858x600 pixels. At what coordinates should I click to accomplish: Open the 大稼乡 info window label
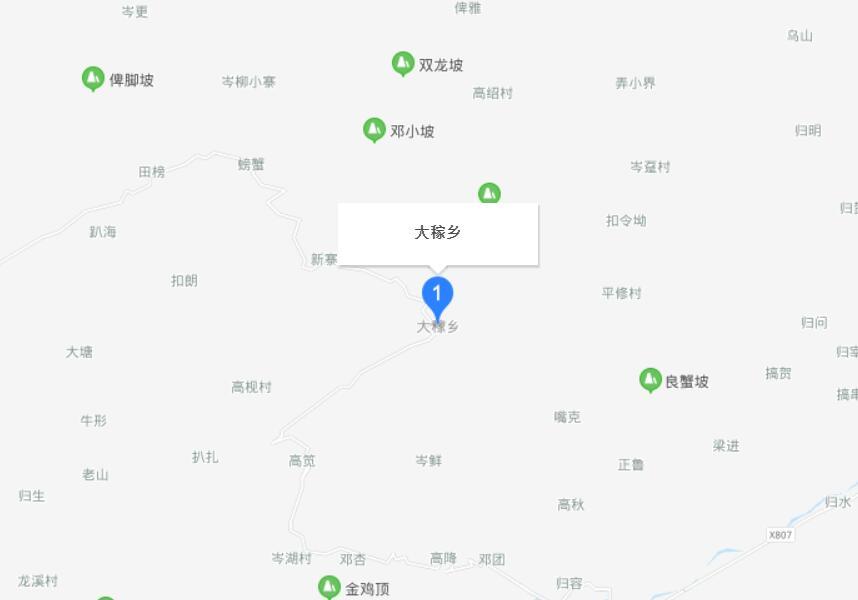438,233
